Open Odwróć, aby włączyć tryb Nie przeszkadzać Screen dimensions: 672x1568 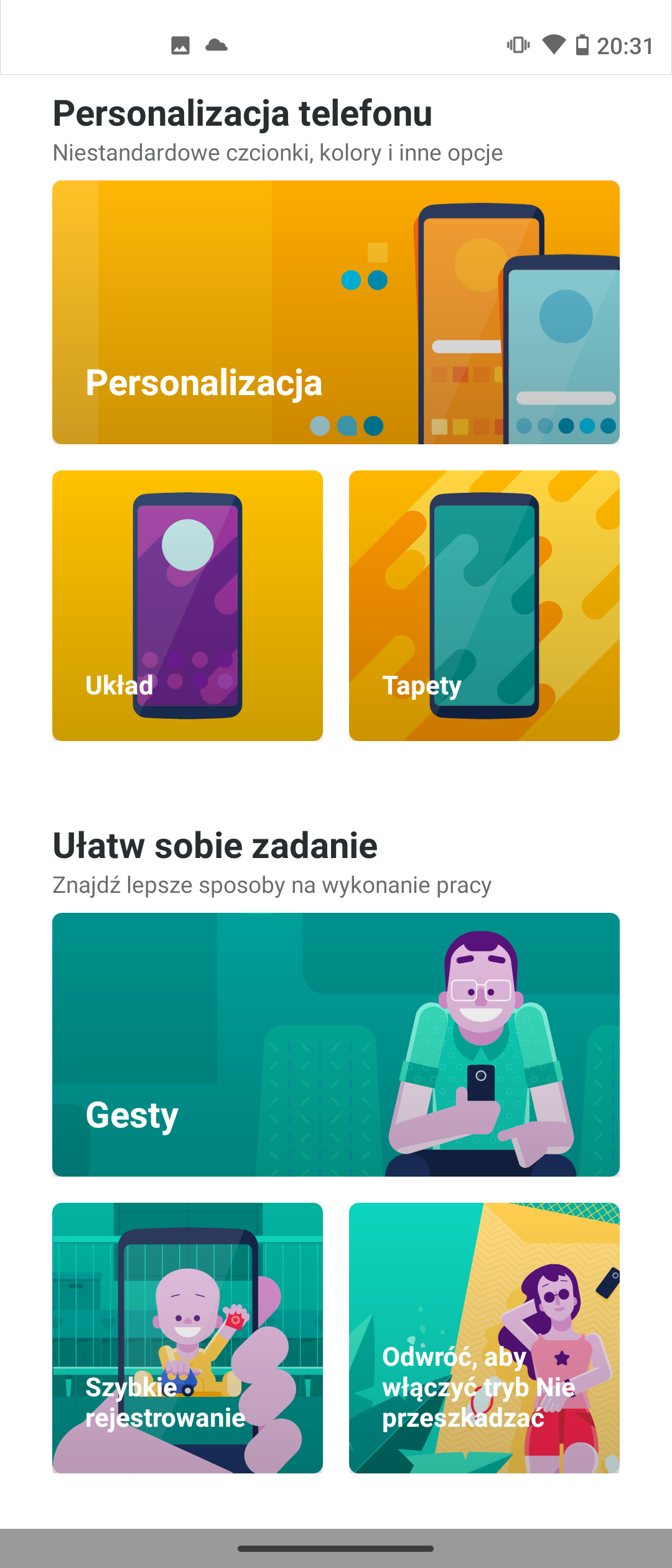[484, 1338]
